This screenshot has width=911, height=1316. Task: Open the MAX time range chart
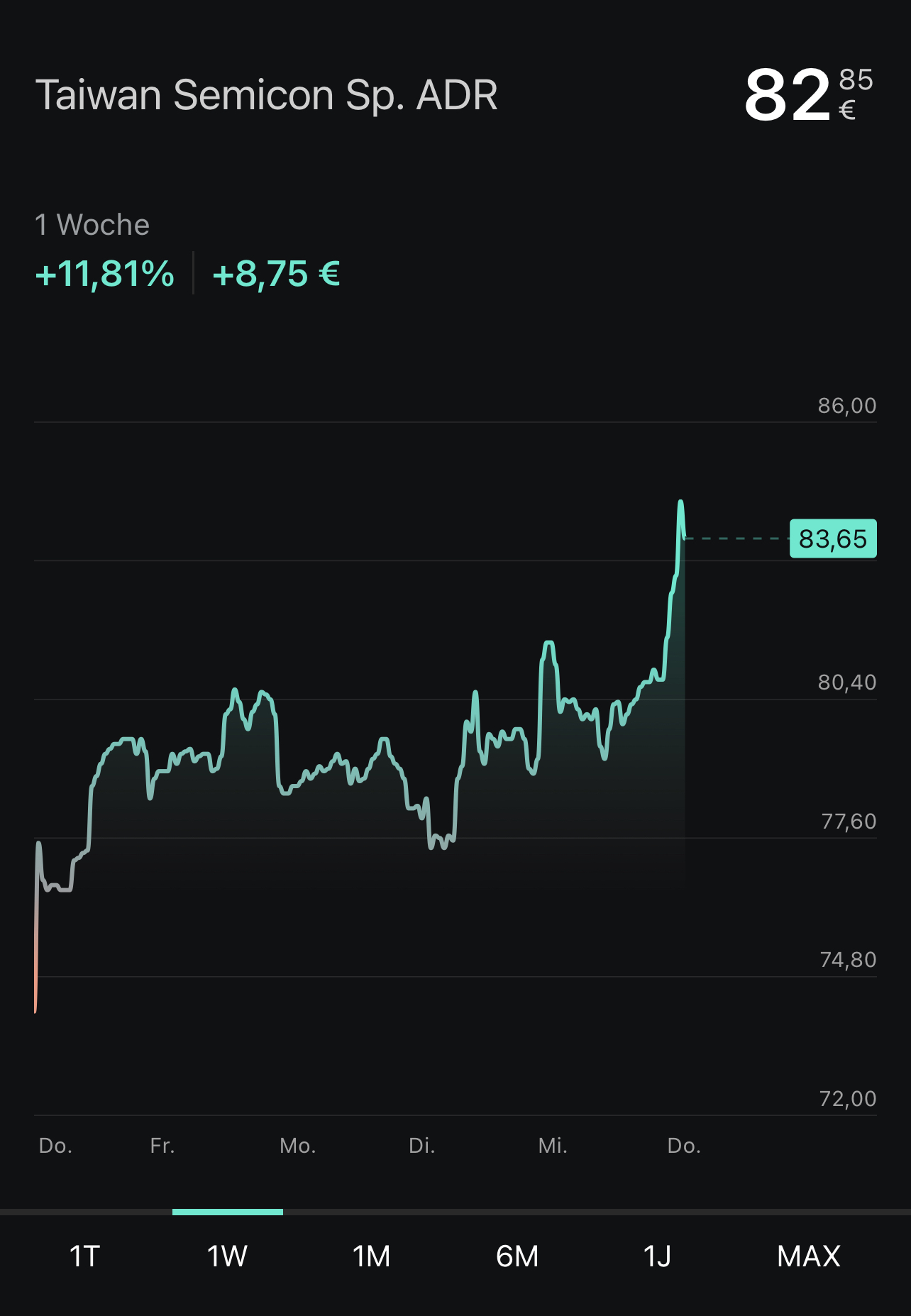[x=808, y=1256]
